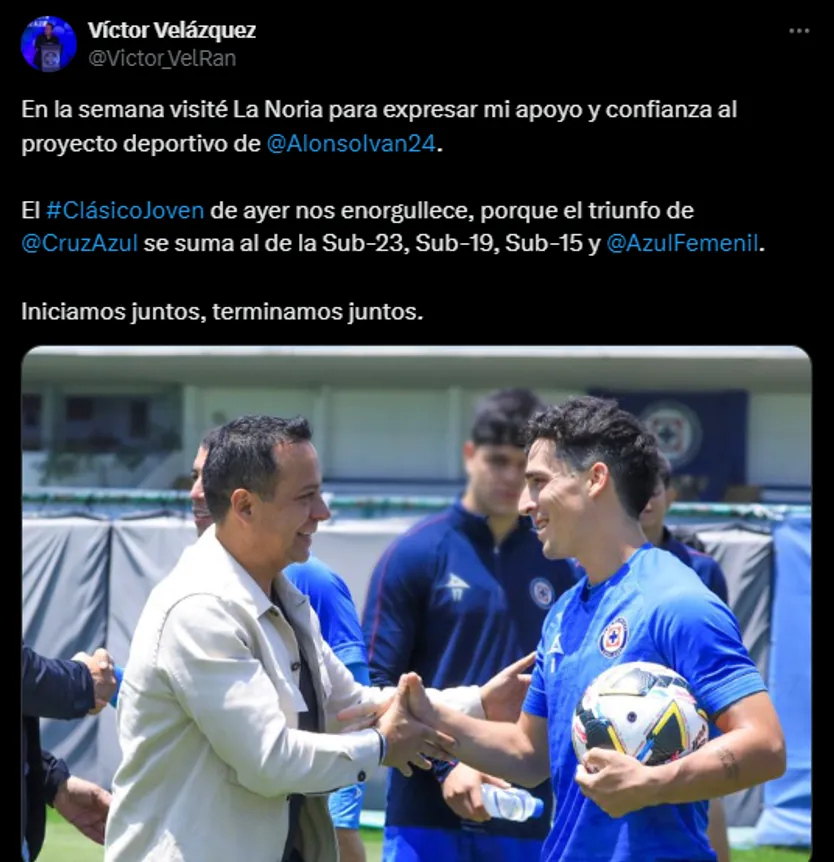This screenshot has width=834, height=862.
Task: Open the @AzulFemenil mention link
Action: click(x=682, y=244)
